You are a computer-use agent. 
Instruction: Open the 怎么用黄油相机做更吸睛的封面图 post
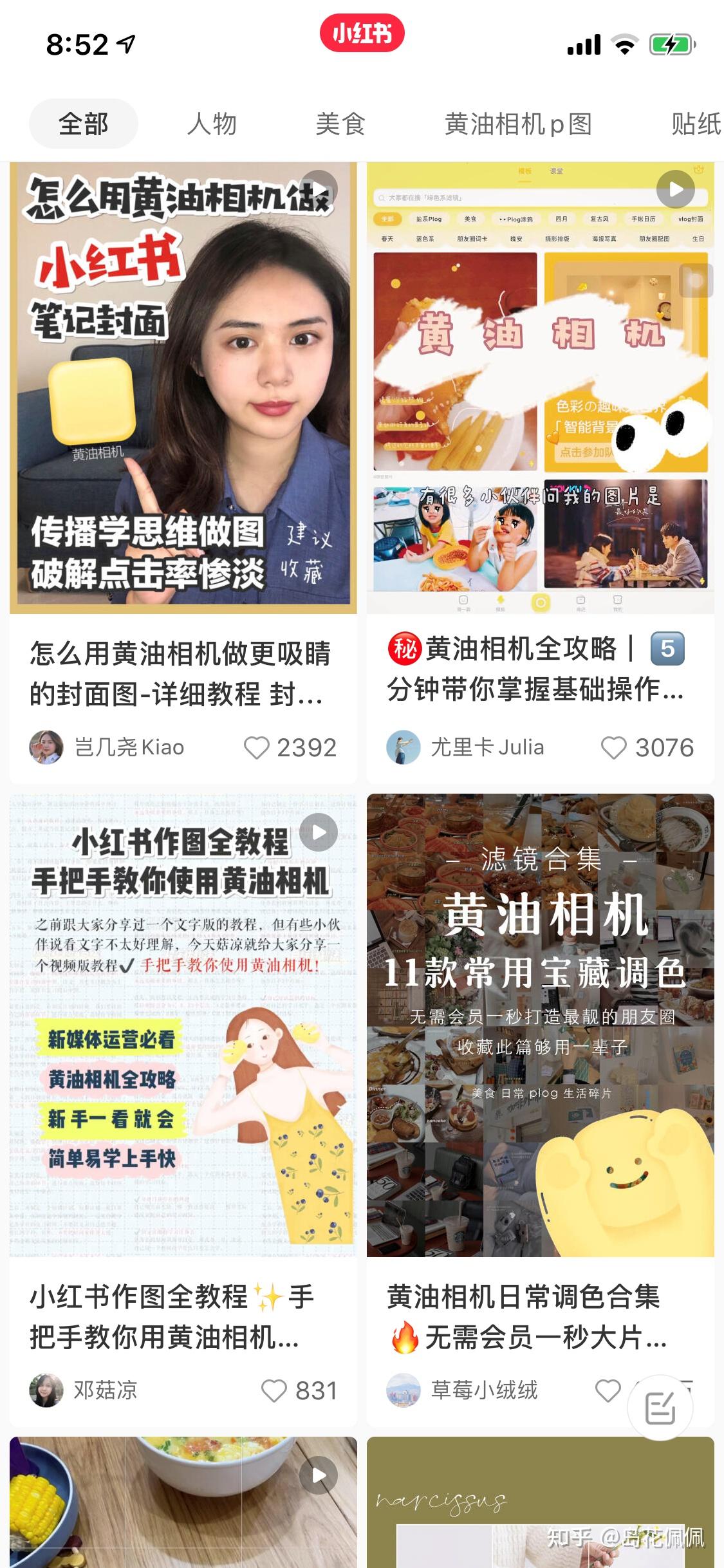click(183, 388)
